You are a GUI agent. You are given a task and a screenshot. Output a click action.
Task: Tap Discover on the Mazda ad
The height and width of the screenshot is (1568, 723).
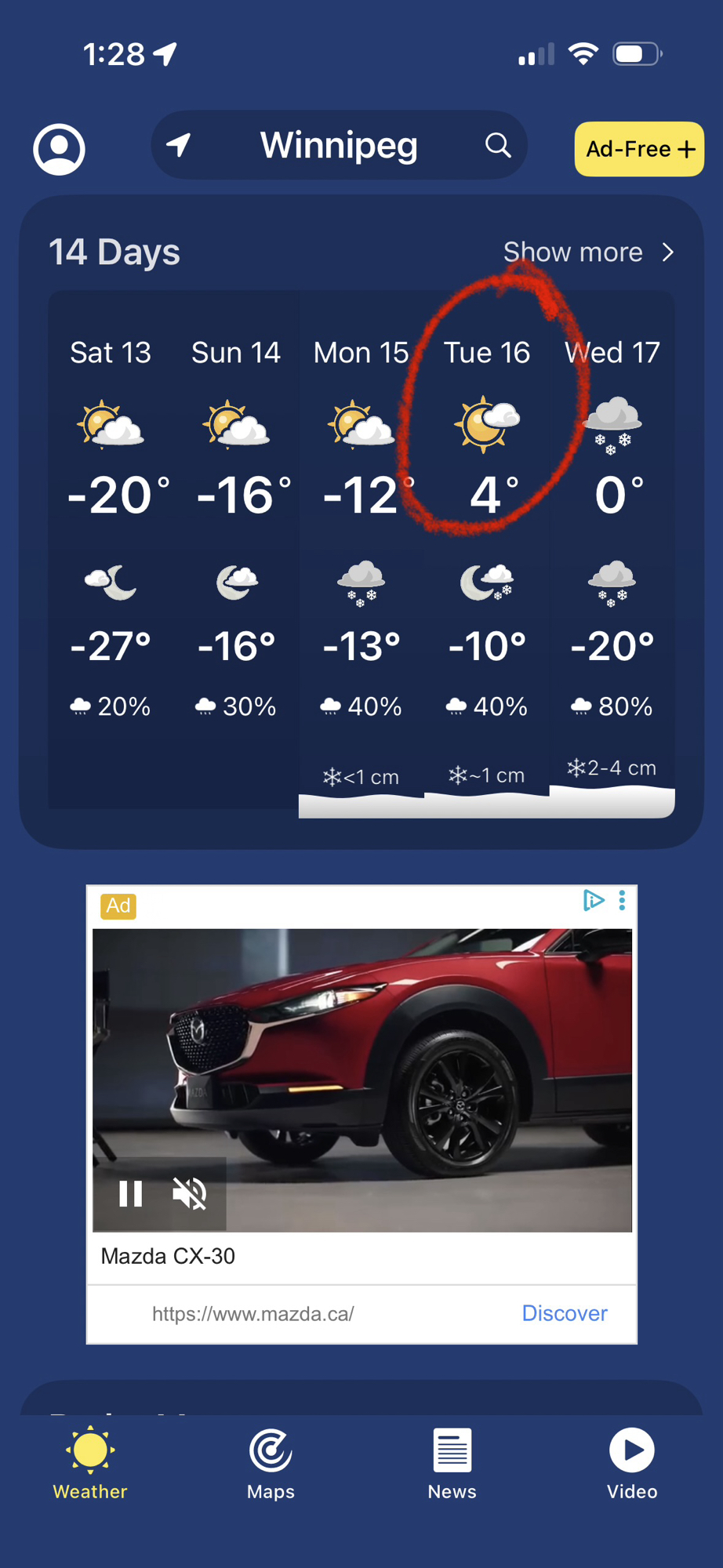pyautogui.click(x=564, y=1313)
